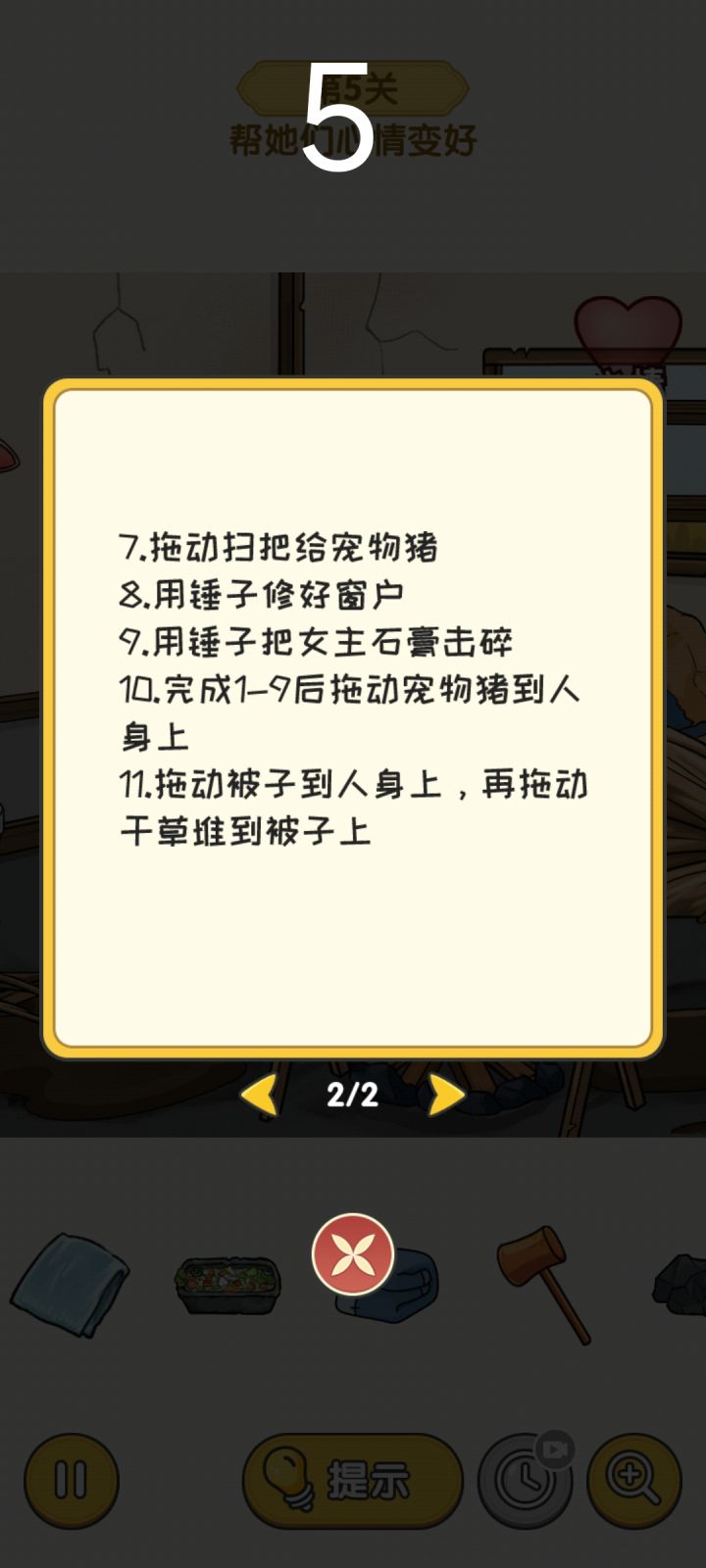706x1568 pixels.
Task: Select the pig feed trough item
Action: point(226,1284)
